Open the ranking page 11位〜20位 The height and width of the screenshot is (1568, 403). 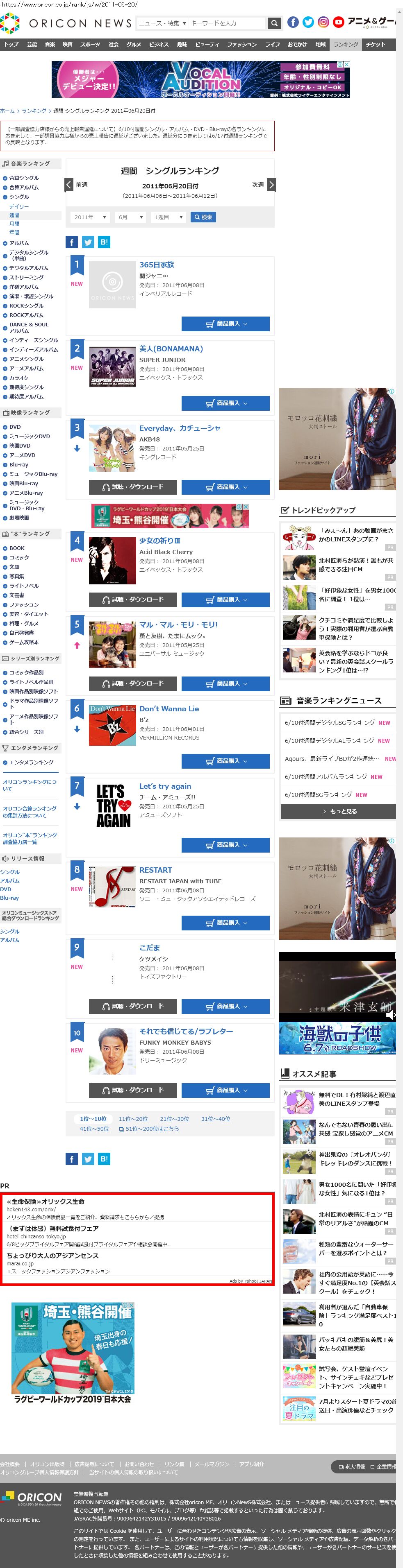point(133,1119)
